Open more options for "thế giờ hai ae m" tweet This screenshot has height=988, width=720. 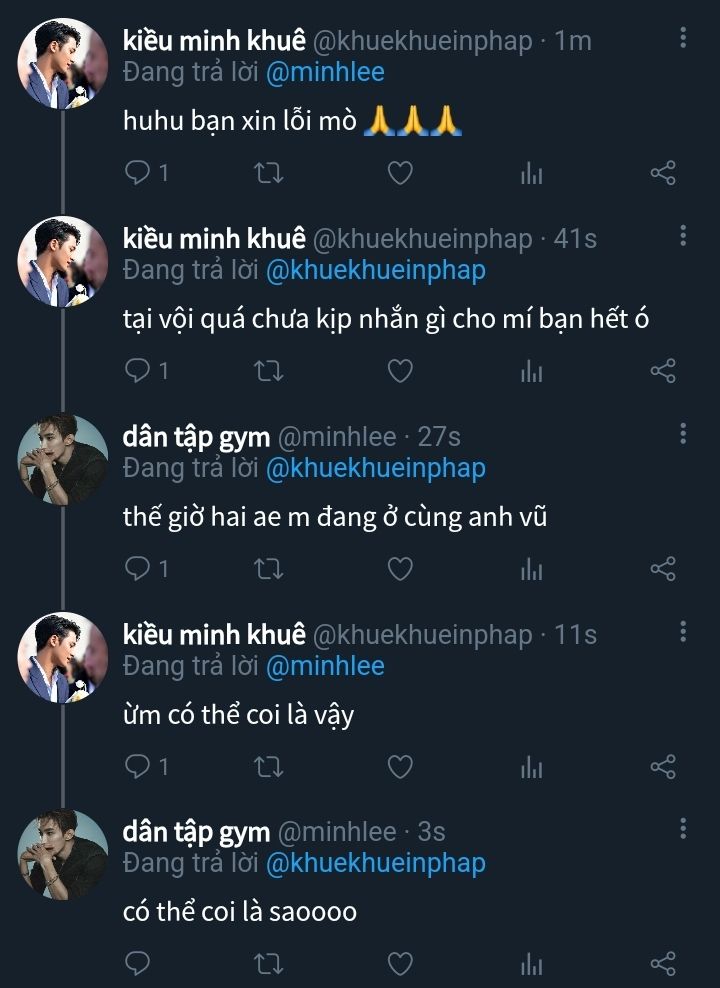[683, 433]
